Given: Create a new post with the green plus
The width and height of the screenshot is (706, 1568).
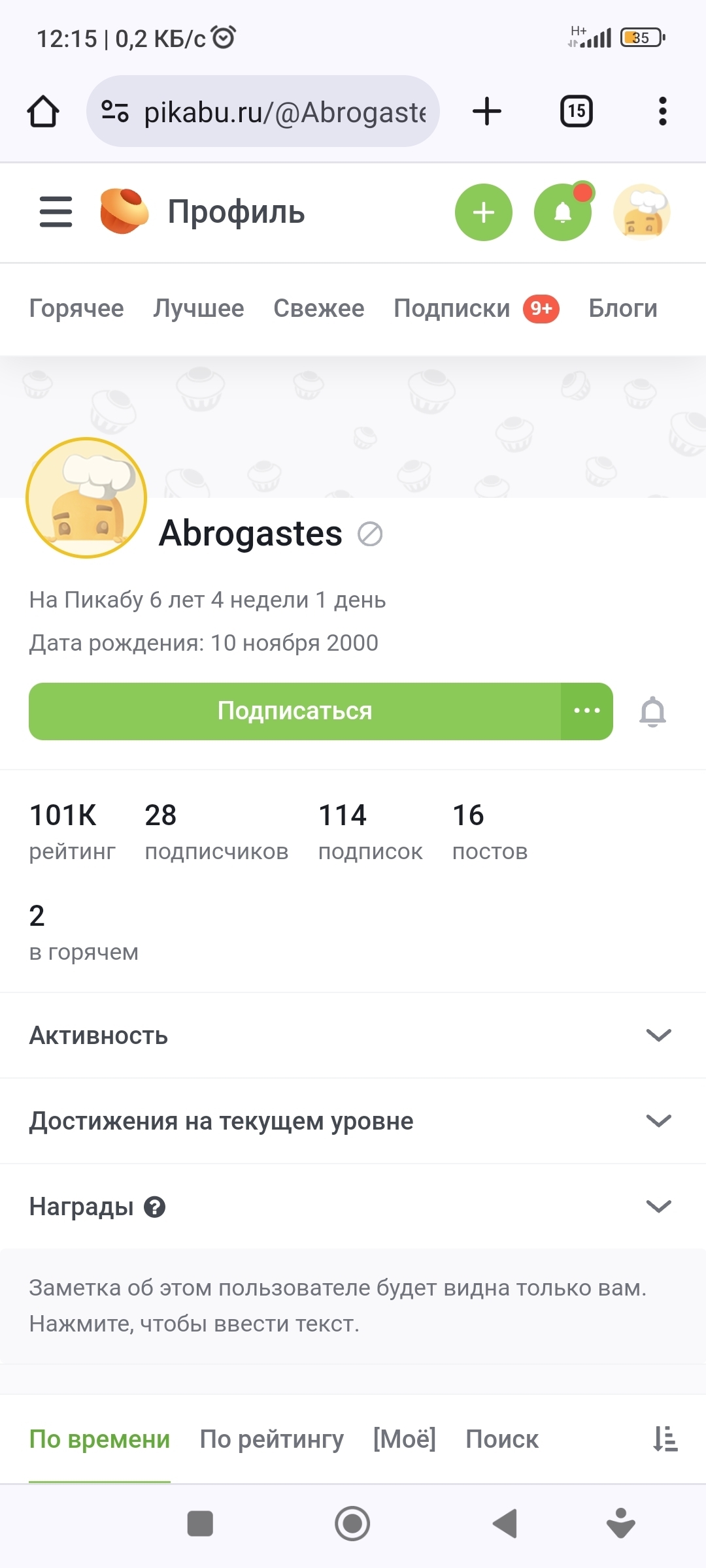Looking at the screenshot, I should [x=483, y=212].
